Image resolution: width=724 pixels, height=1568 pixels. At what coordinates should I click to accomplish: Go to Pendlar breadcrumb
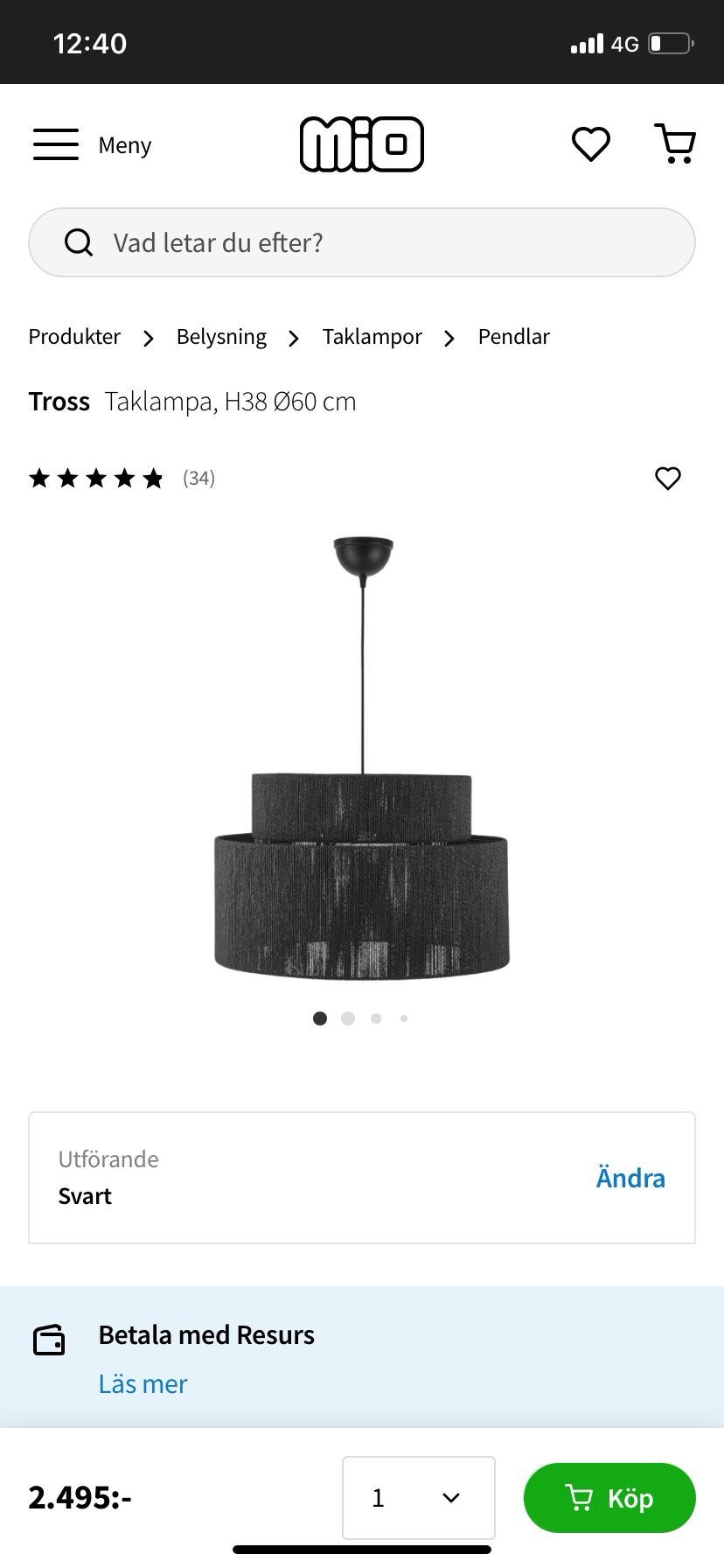[513, 337]
